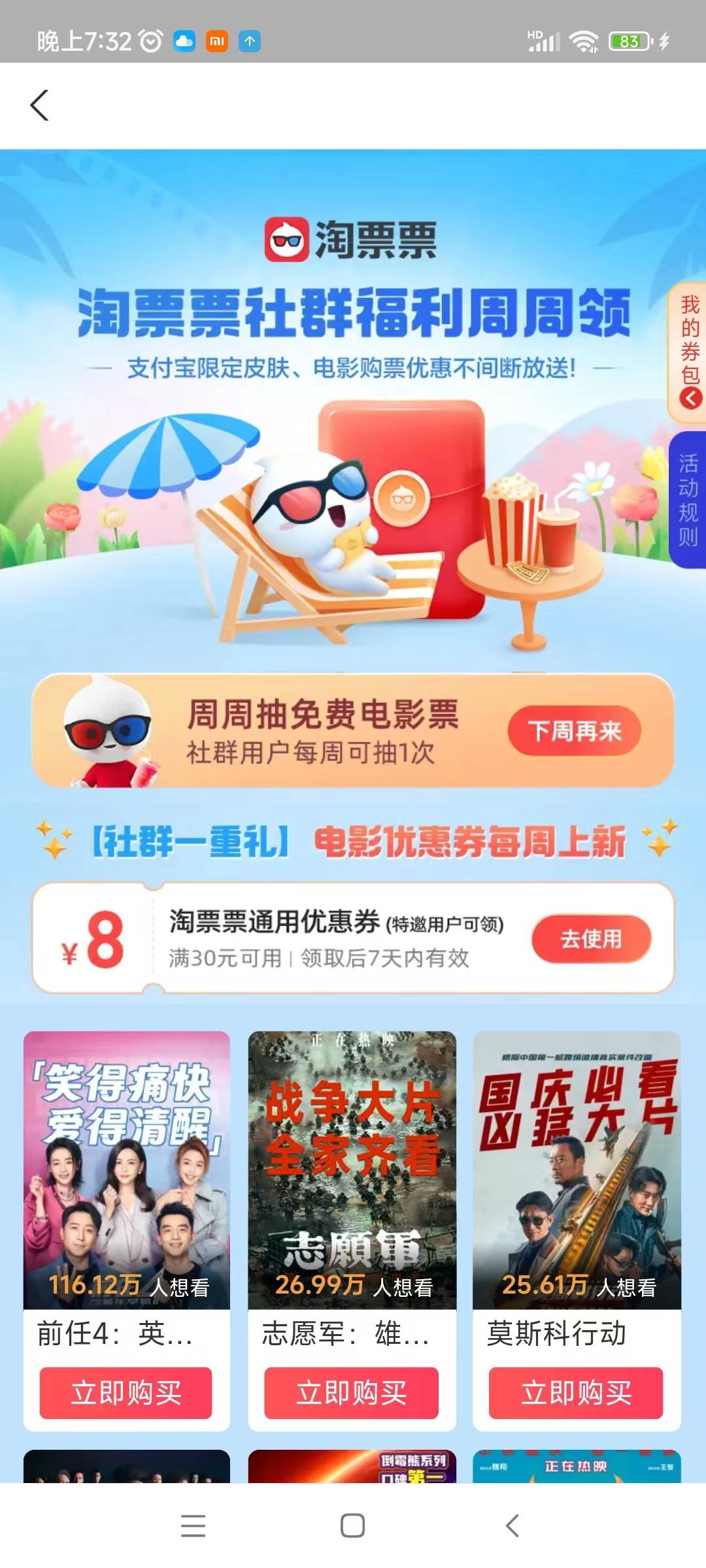
Task: View 活动规则 side tab
Action: pyautogui.click(x=688, y=500)
